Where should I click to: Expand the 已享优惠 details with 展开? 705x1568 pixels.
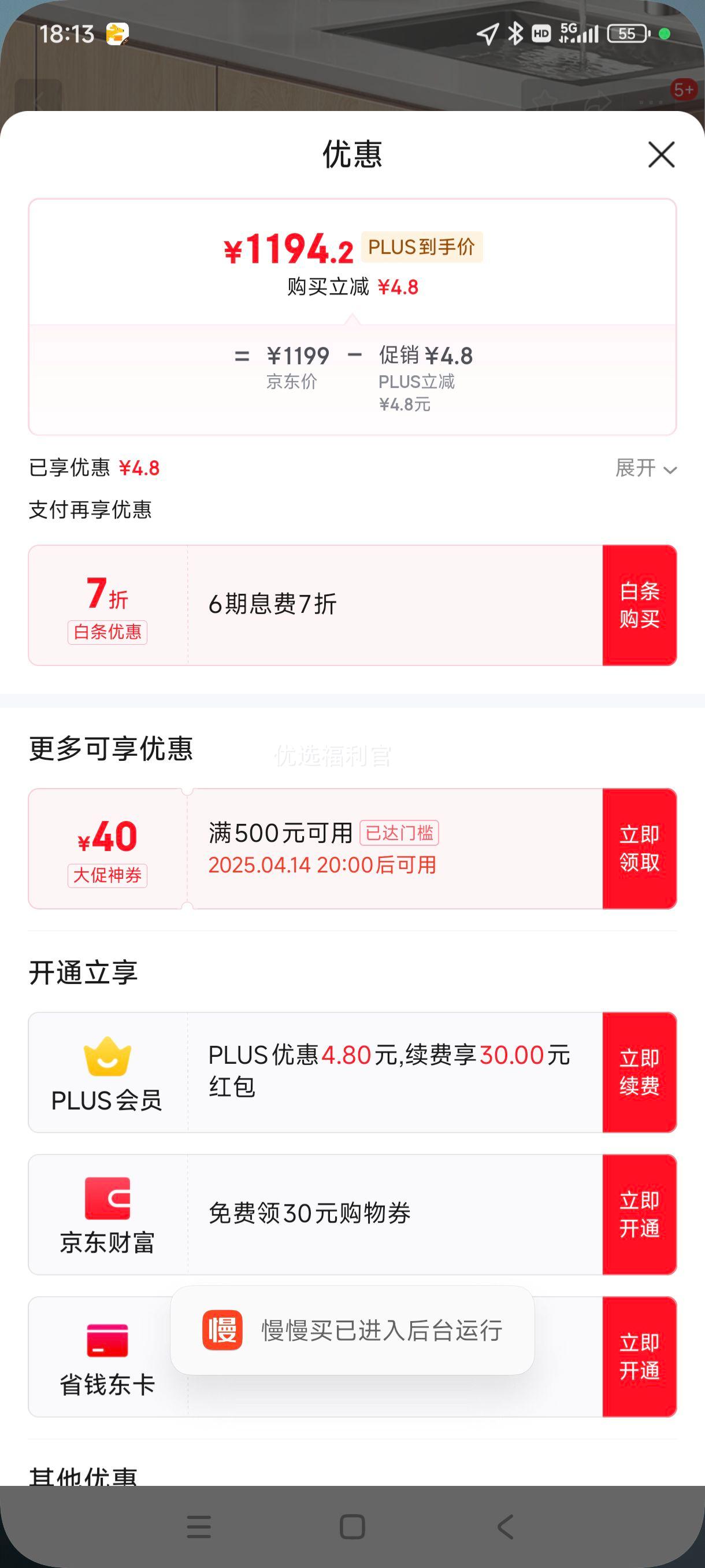(645, 468)
